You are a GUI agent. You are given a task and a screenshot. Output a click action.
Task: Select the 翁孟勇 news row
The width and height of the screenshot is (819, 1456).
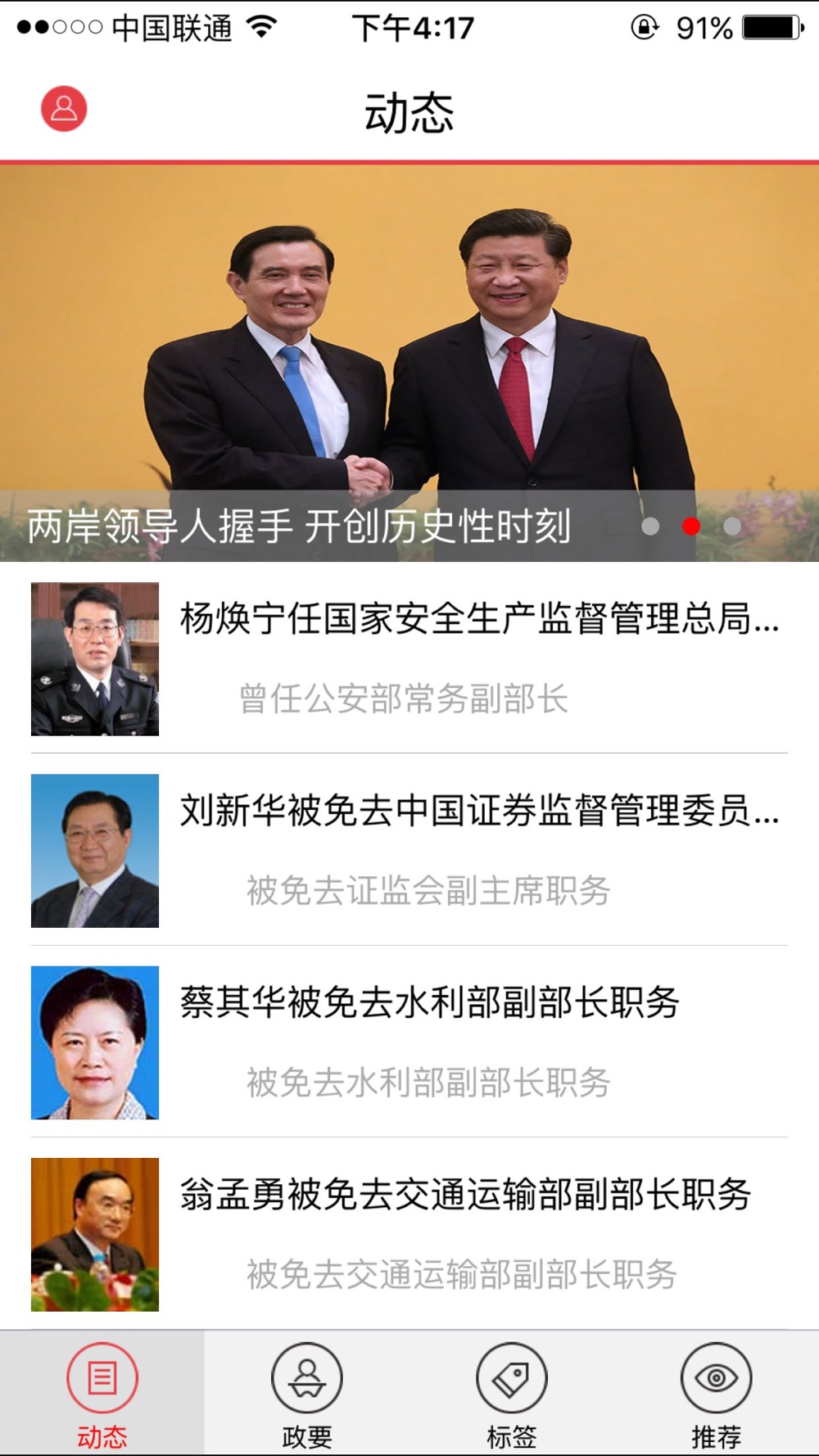pos(409,1233)
